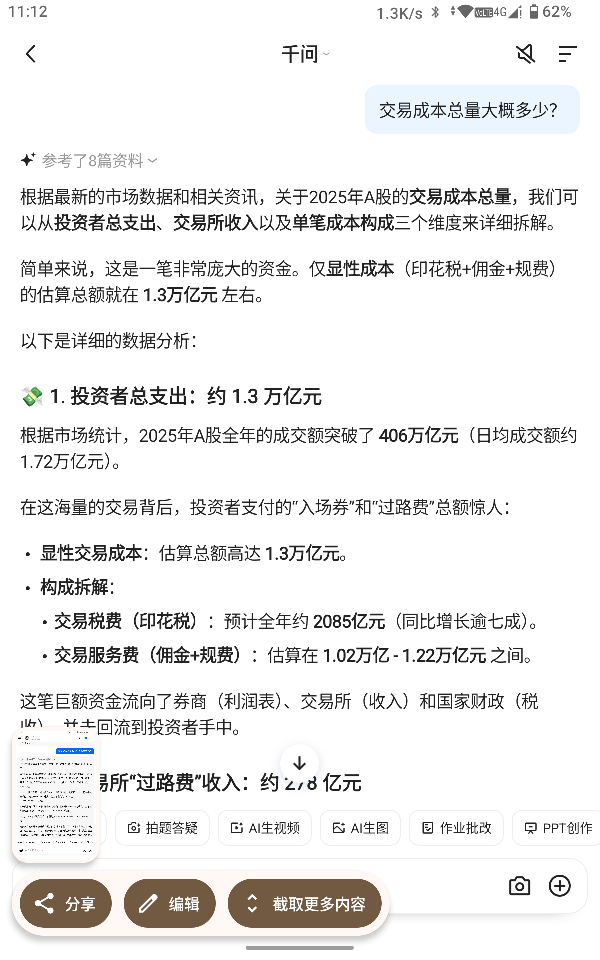This screenshot has height=960, width=600.
Task: Tap the plus icon to add attachment
Action: pos(560,885)
